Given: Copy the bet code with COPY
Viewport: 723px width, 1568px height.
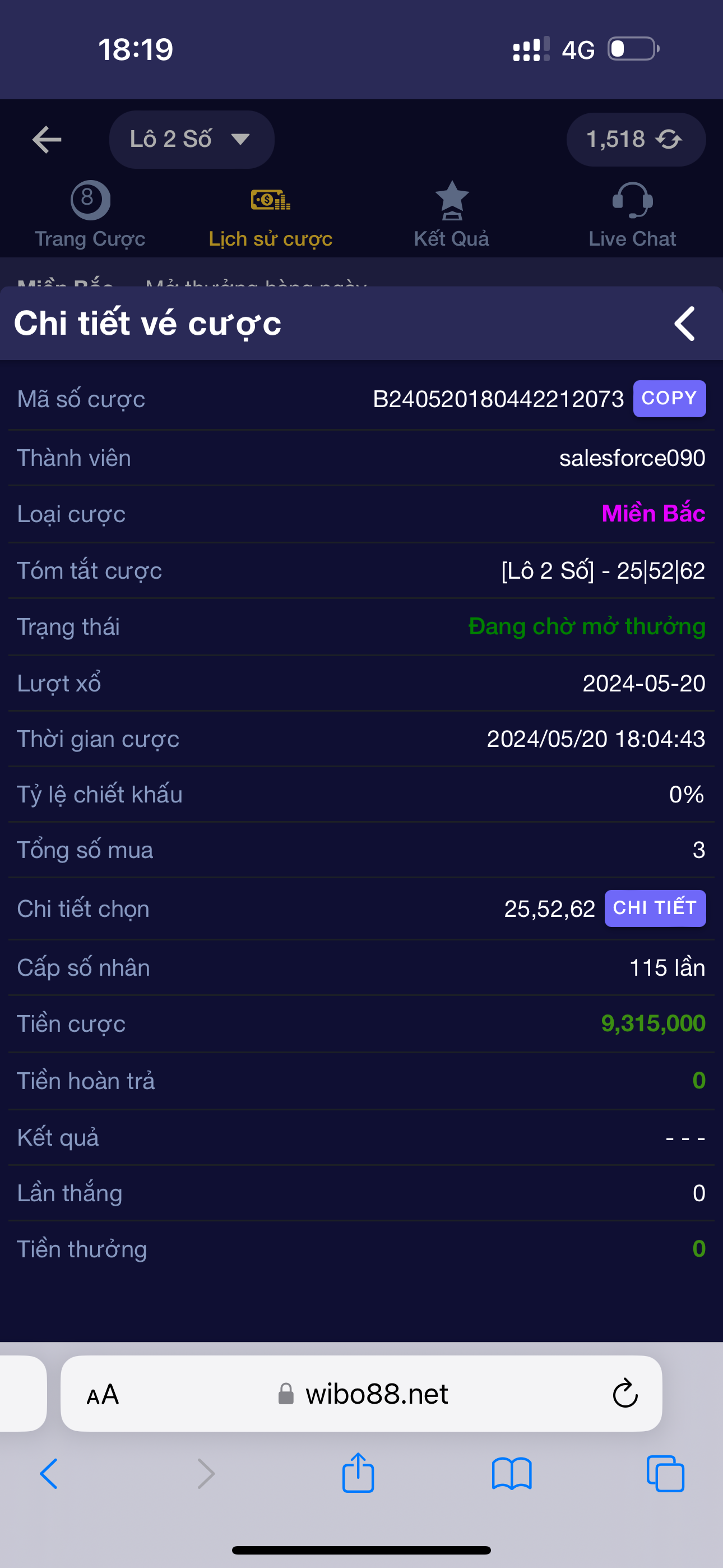Looking at the screenshot, I should coord(669,399).
